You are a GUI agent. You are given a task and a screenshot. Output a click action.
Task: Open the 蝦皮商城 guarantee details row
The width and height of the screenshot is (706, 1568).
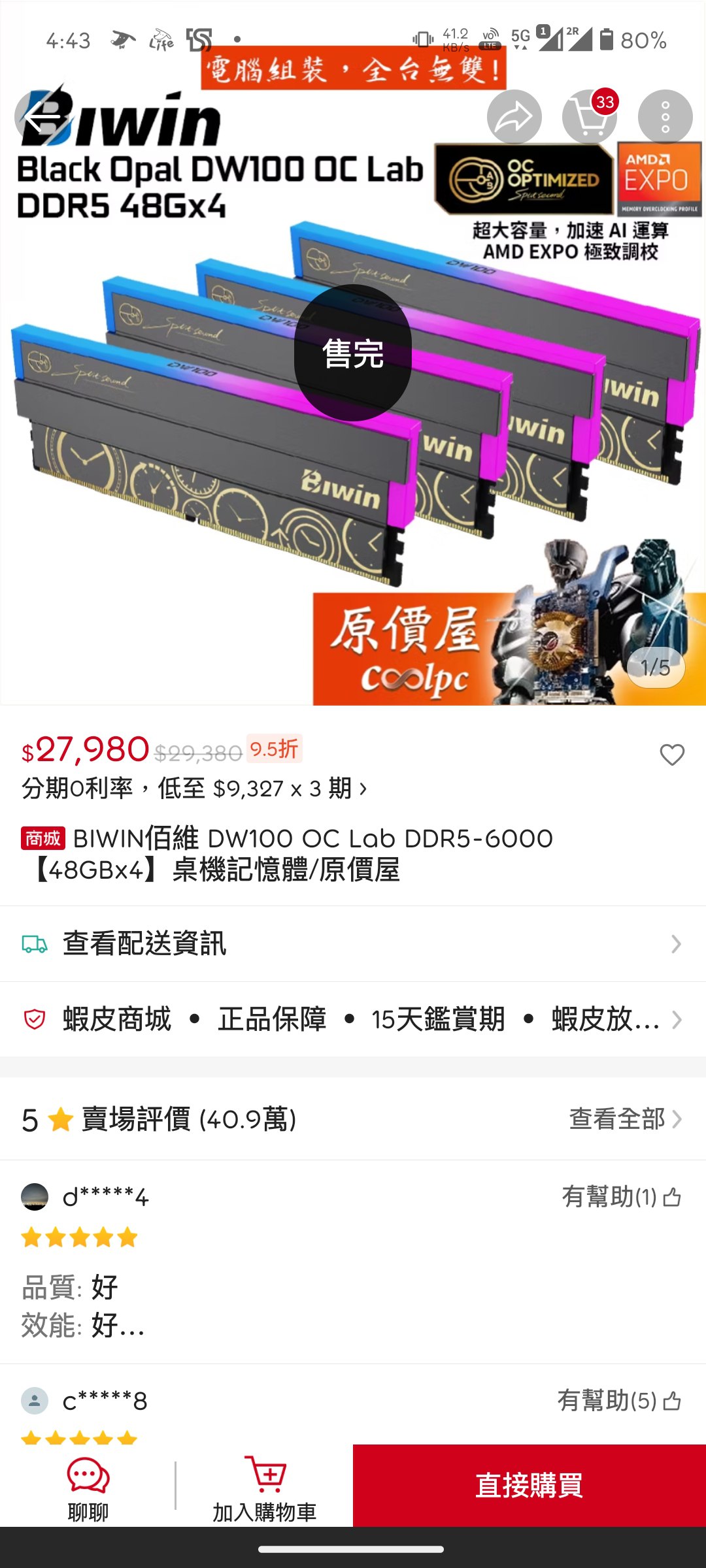pos(353,1019)
